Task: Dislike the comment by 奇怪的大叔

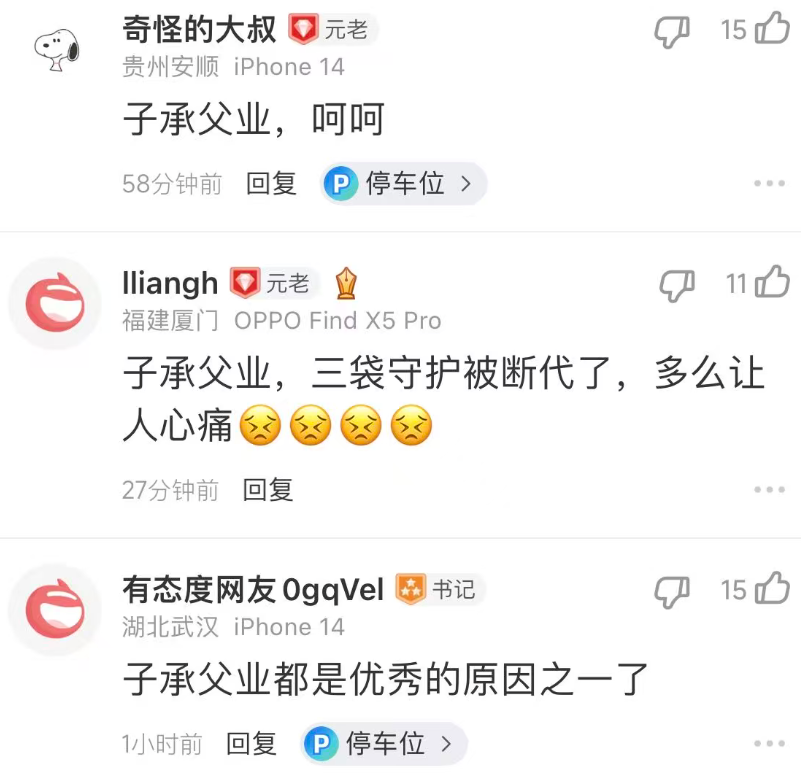Action: [673, 31]
